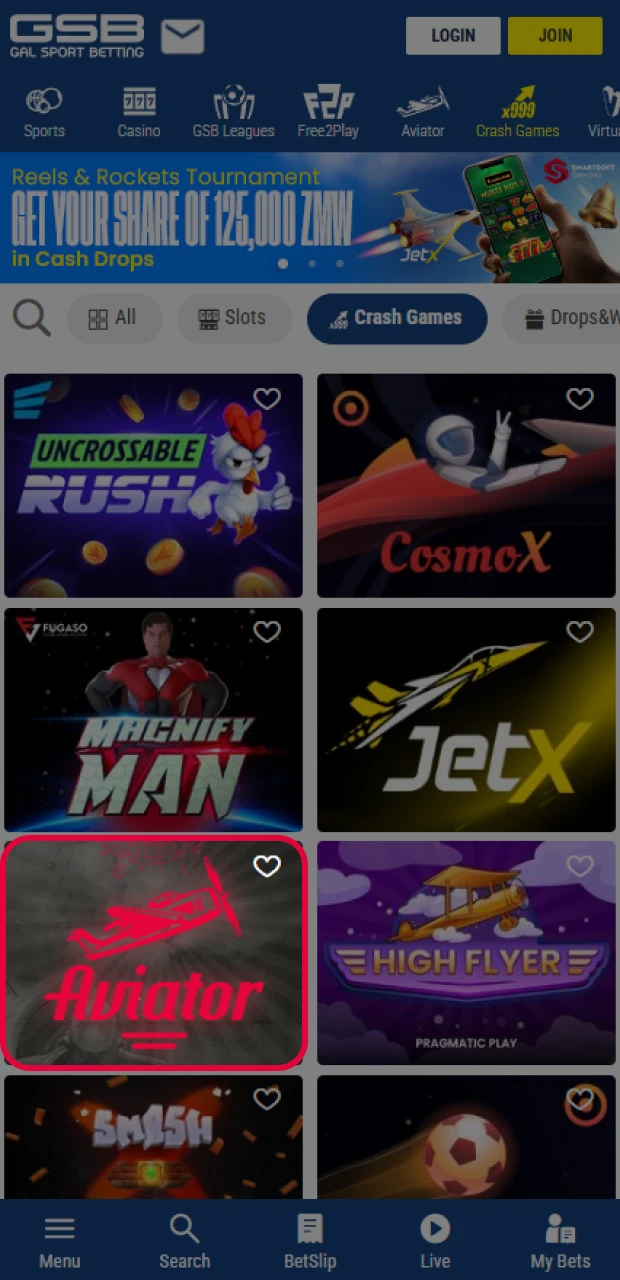
Task: Open the JetX game tile
Action: pos(466,720)
